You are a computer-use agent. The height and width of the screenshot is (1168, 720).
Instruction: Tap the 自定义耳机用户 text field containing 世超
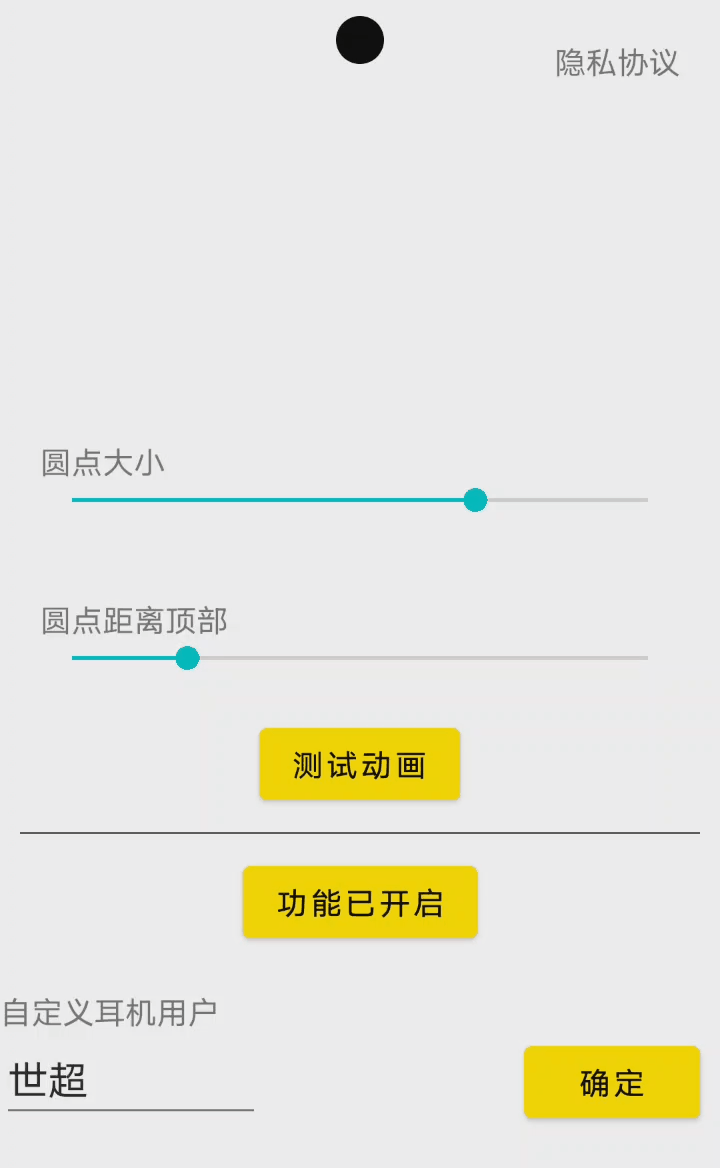click(130, 1081)
